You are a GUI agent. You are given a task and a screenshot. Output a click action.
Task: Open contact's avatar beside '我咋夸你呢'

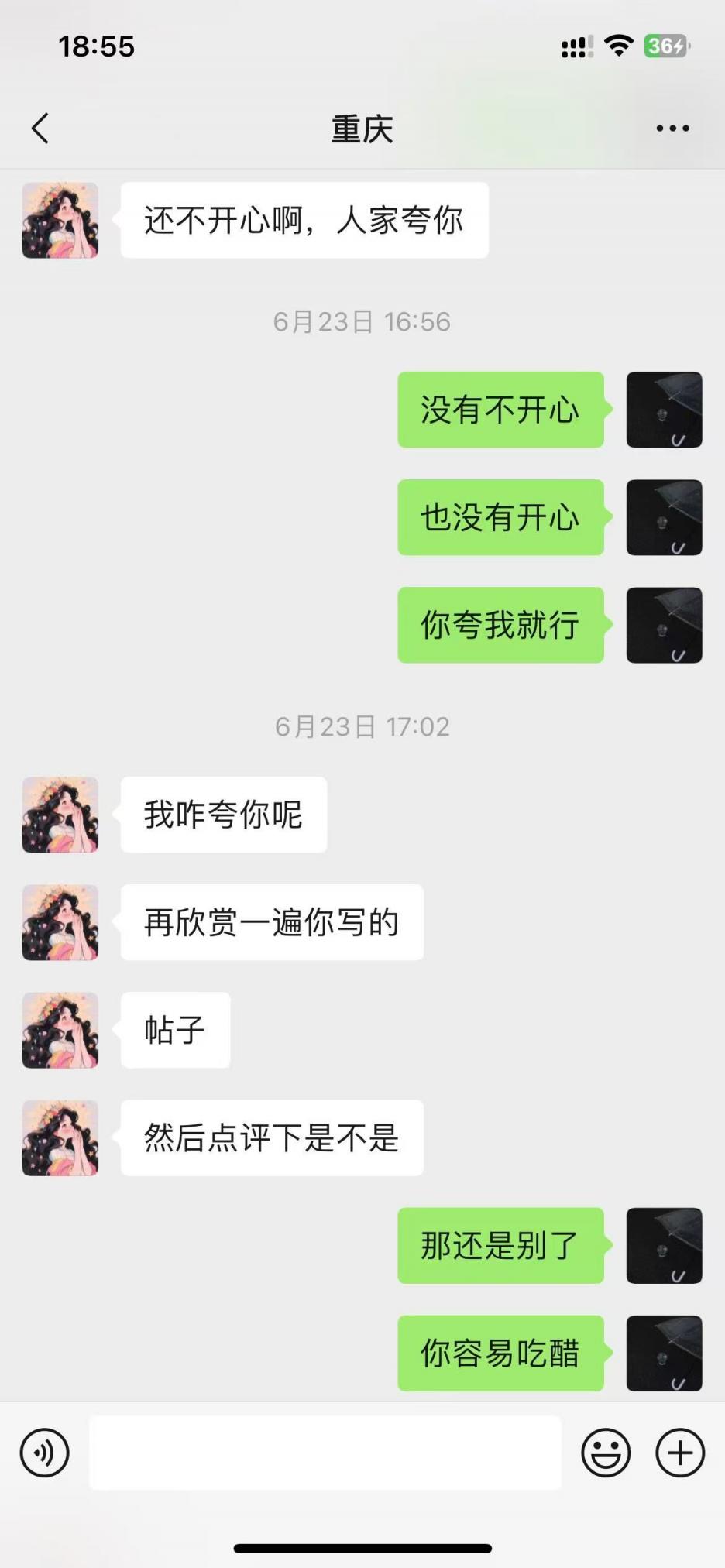[x=60, y=815]
